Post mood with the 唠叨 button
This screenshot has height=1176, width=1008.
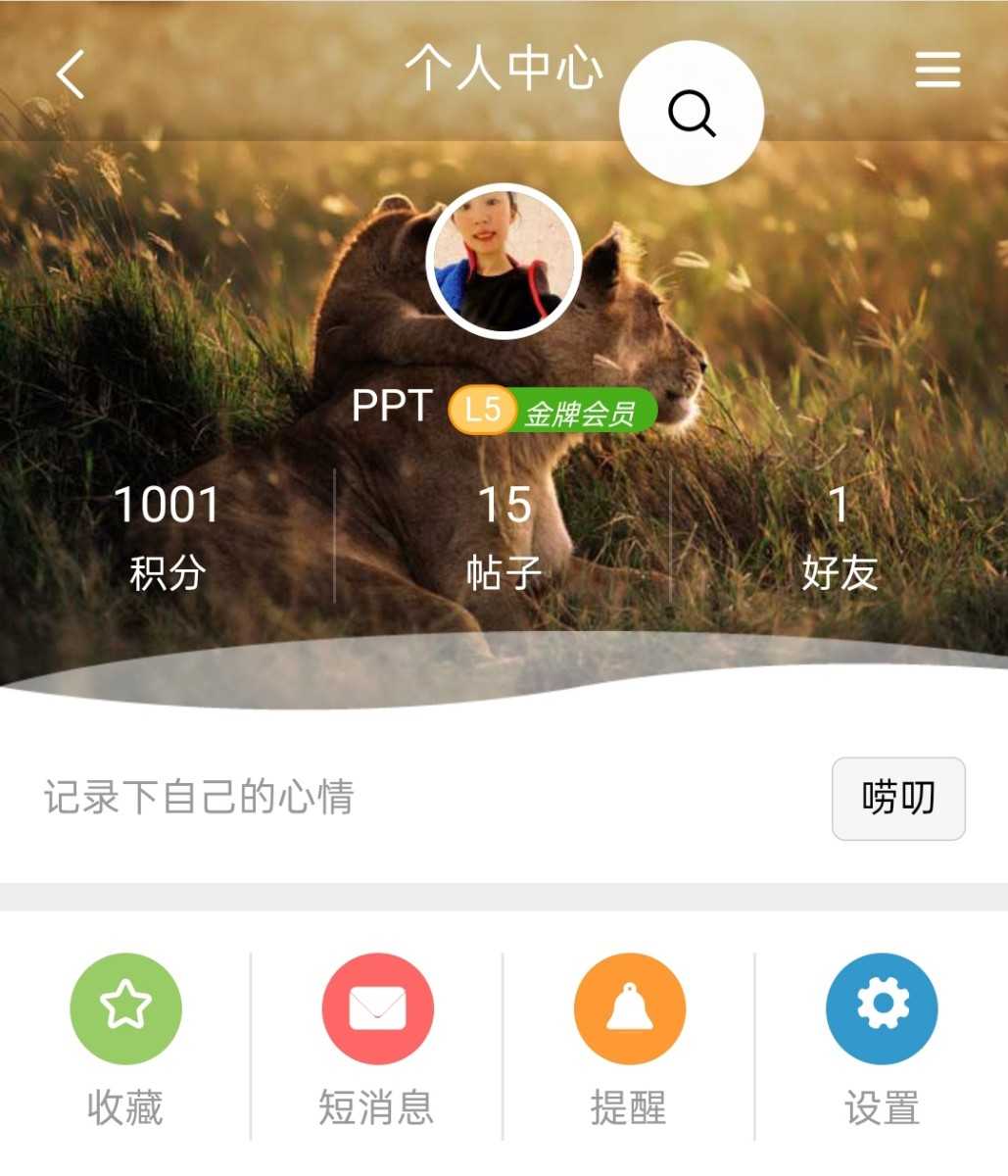click(x=897, y=798)
